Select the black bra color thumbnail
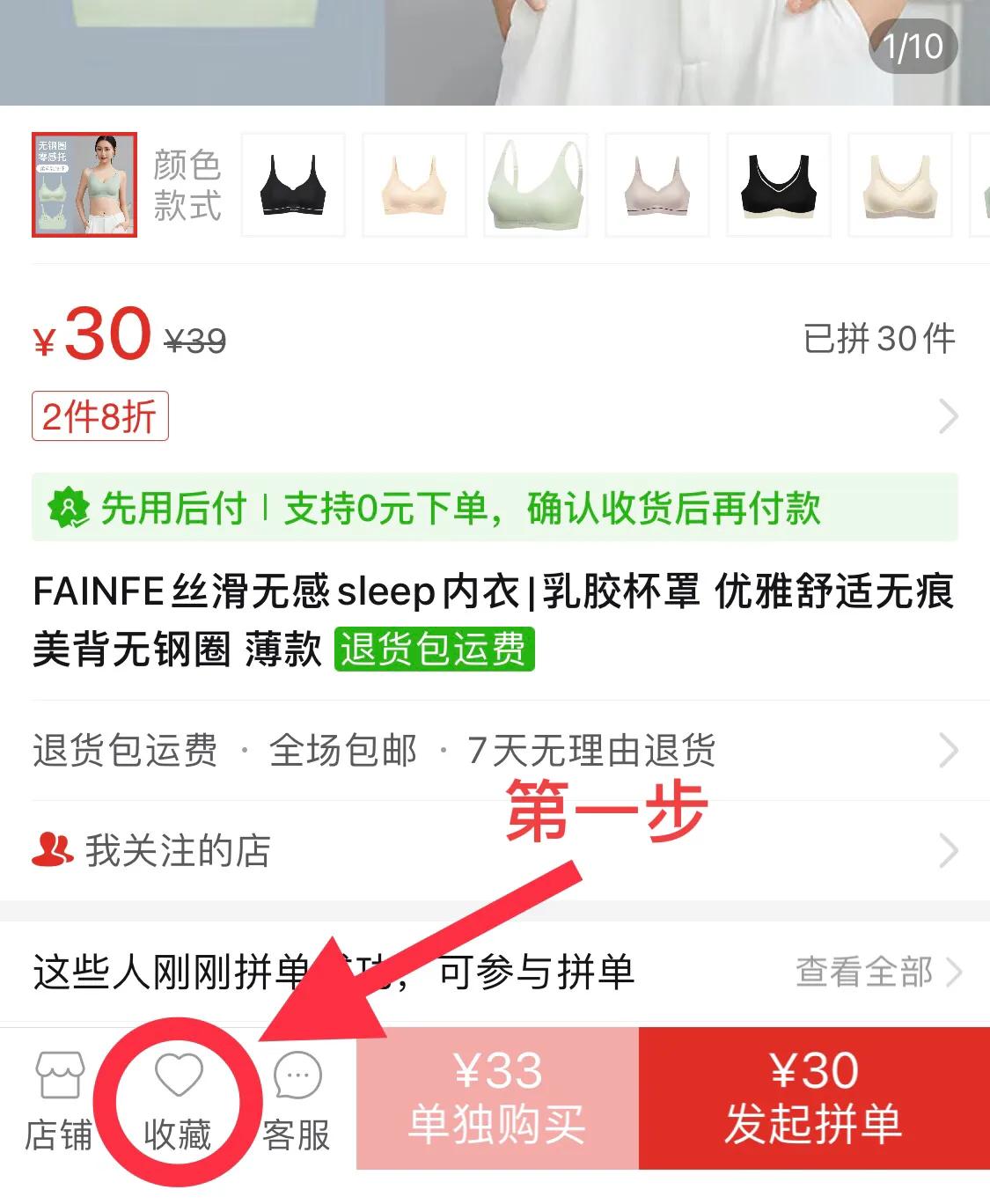990x1204 pixels. click(x=293, y=186)
